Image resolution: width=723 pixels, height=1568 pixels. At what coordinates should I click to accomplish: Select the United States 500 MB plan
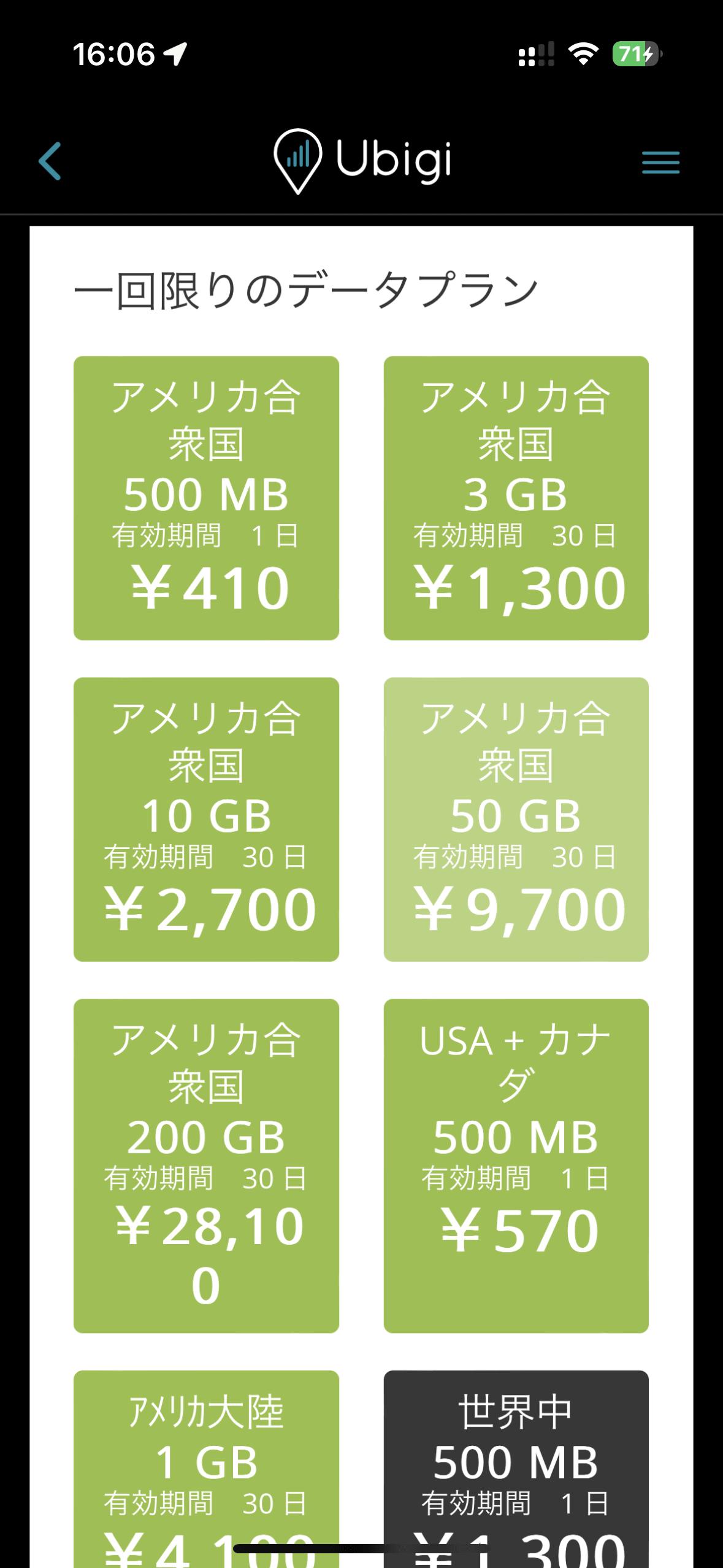coord(206,497)
